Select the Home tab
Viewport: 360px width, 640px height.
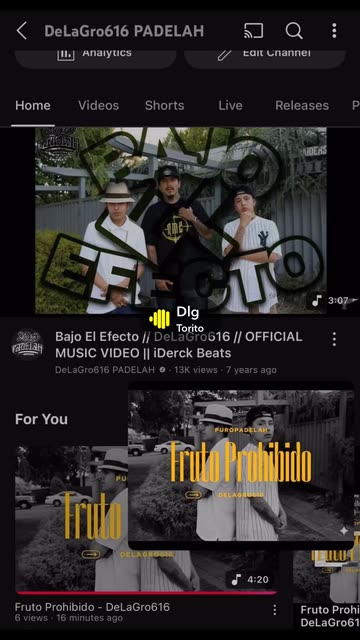point(33,105)
